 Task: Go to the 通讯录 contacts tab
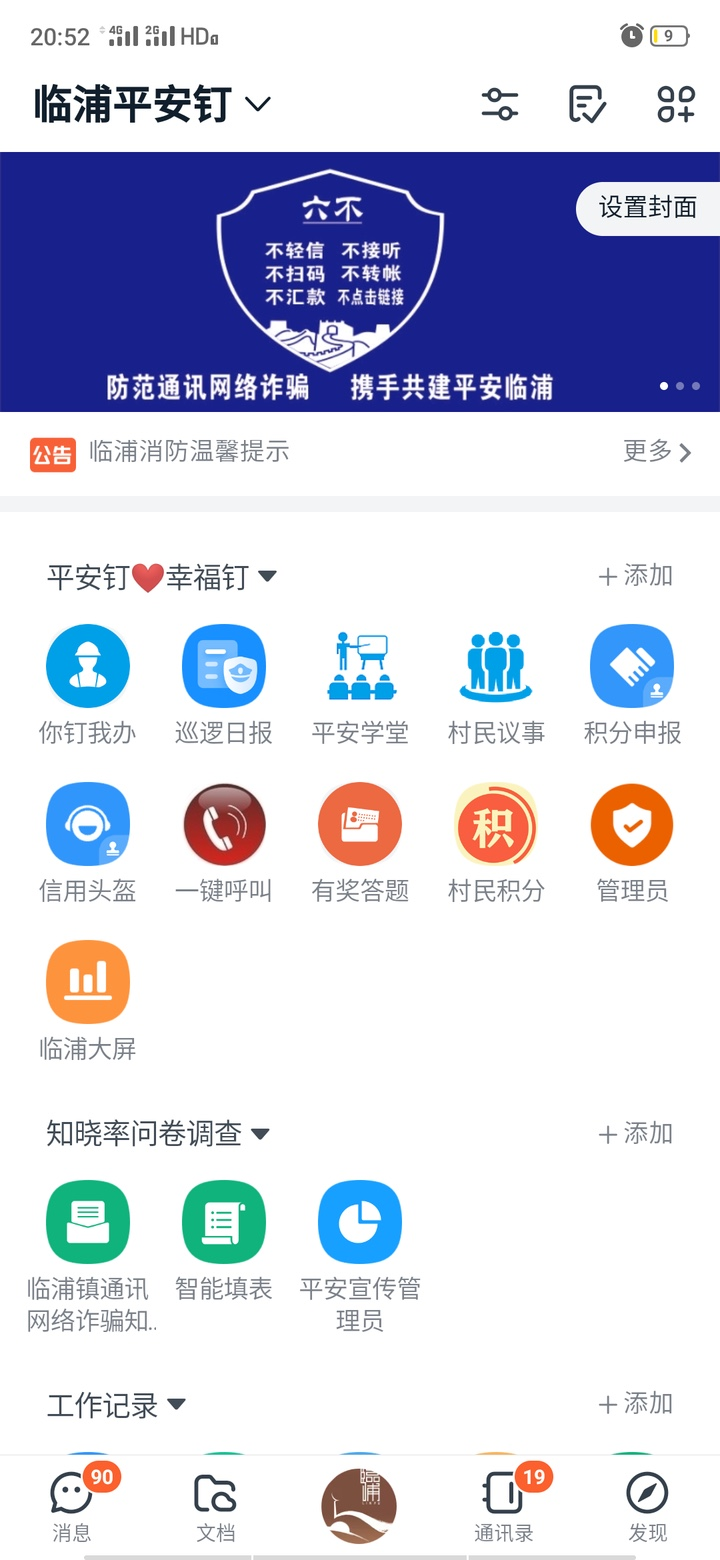[504, 1505]
